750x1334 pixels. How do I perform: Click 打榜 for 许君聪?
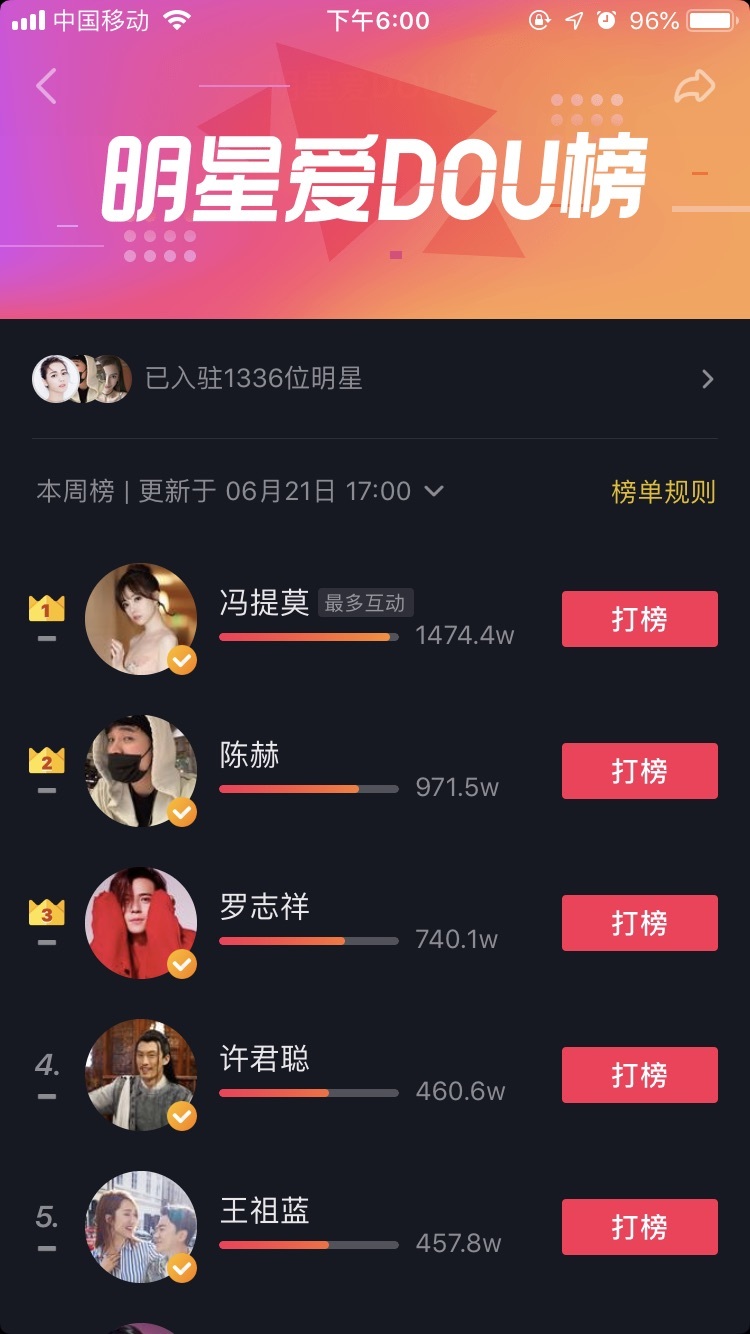(x=639, y=1075)
